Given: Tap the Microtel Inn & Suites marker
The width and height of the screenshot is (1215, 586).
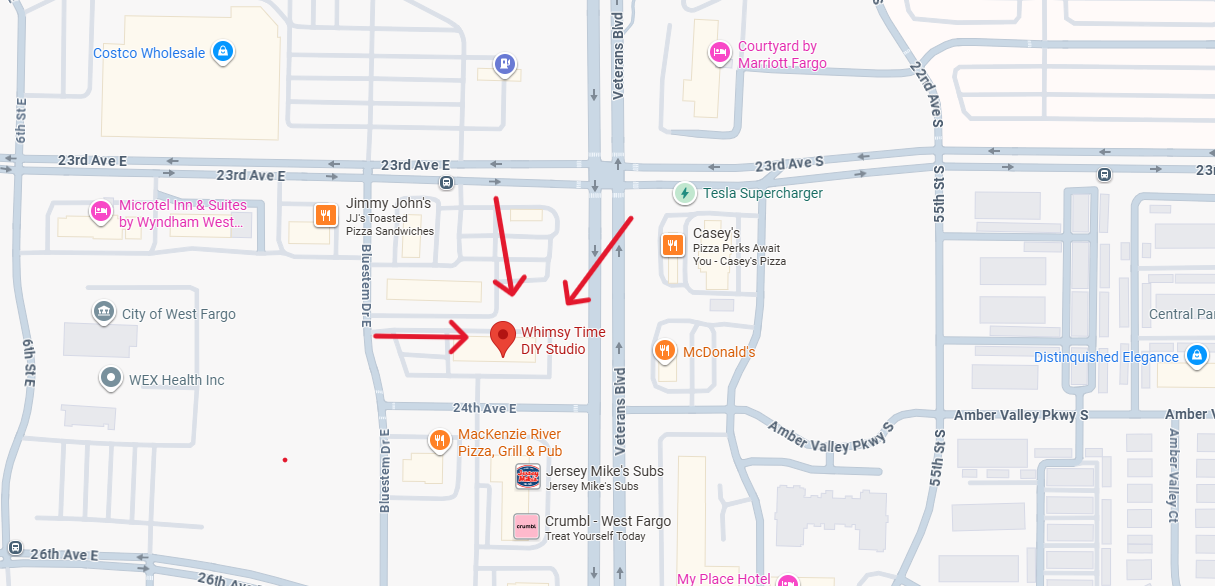Looking at the screenshot, I should (x=100, y=211).
